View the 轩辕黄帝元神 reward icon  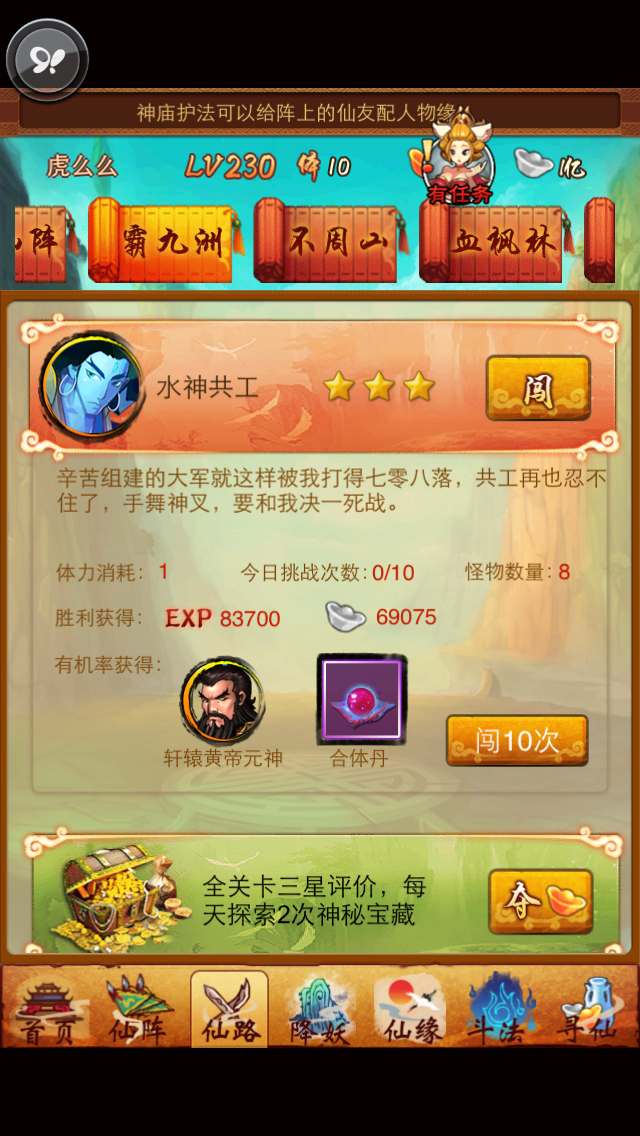pyautogui.click(x=222, y=701)
